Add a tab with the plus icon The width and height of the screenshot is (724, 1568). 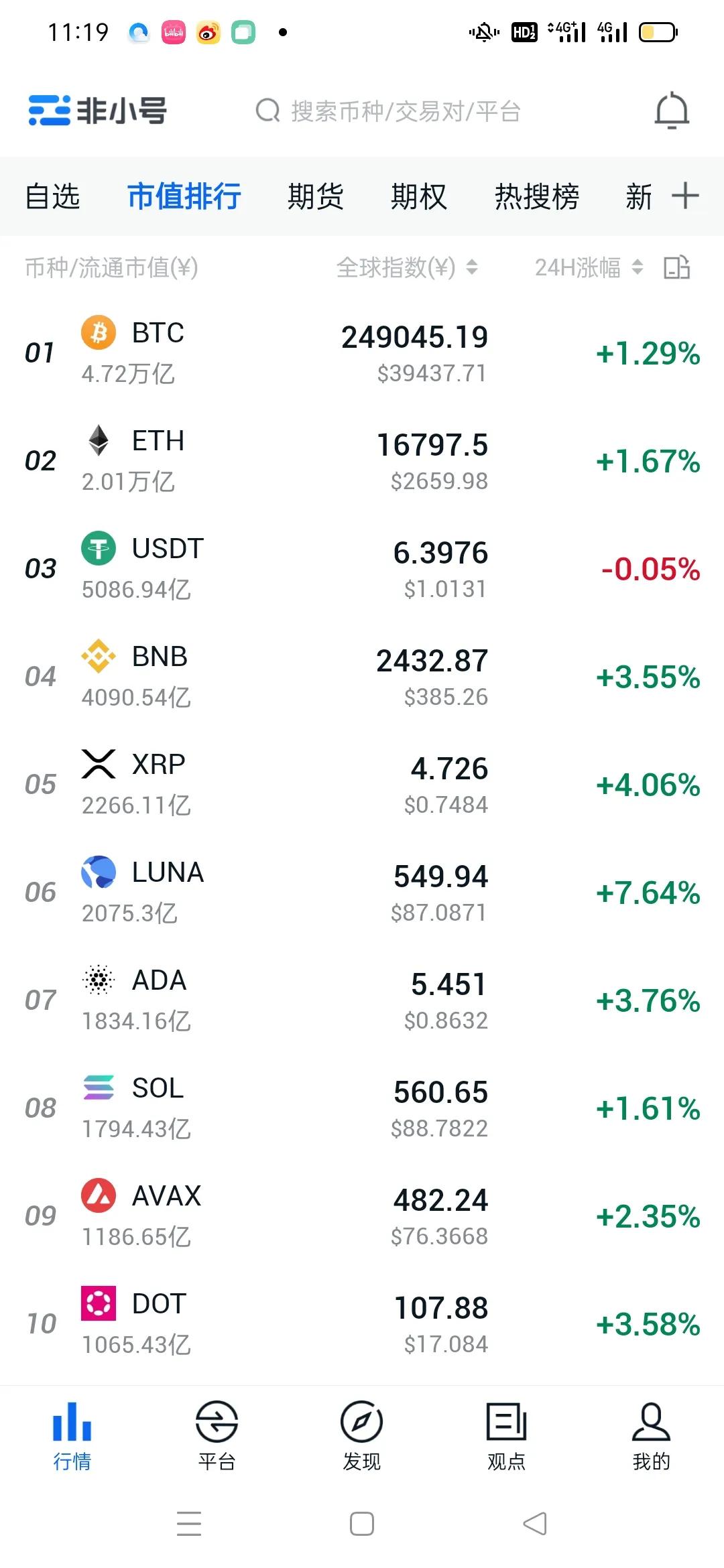(685, 196)
